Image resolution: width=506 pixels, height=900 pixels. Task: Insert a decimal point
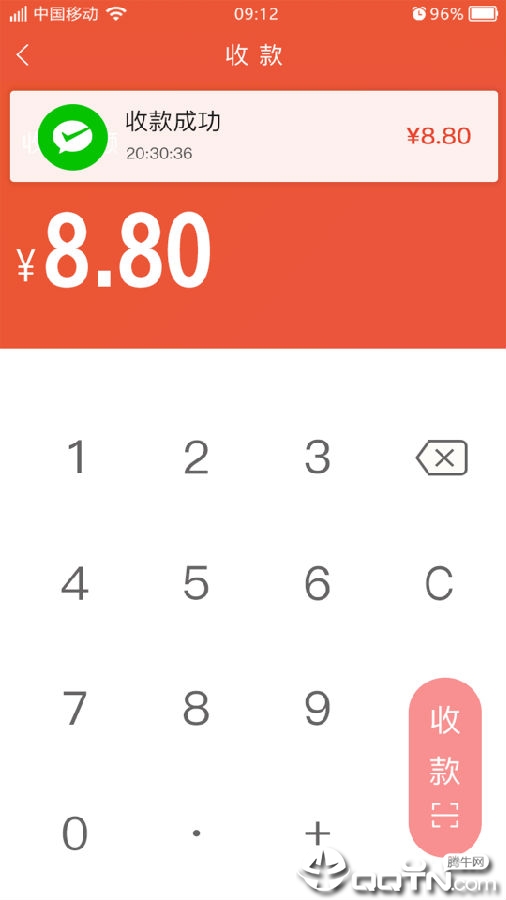click(x=196, y=833)
